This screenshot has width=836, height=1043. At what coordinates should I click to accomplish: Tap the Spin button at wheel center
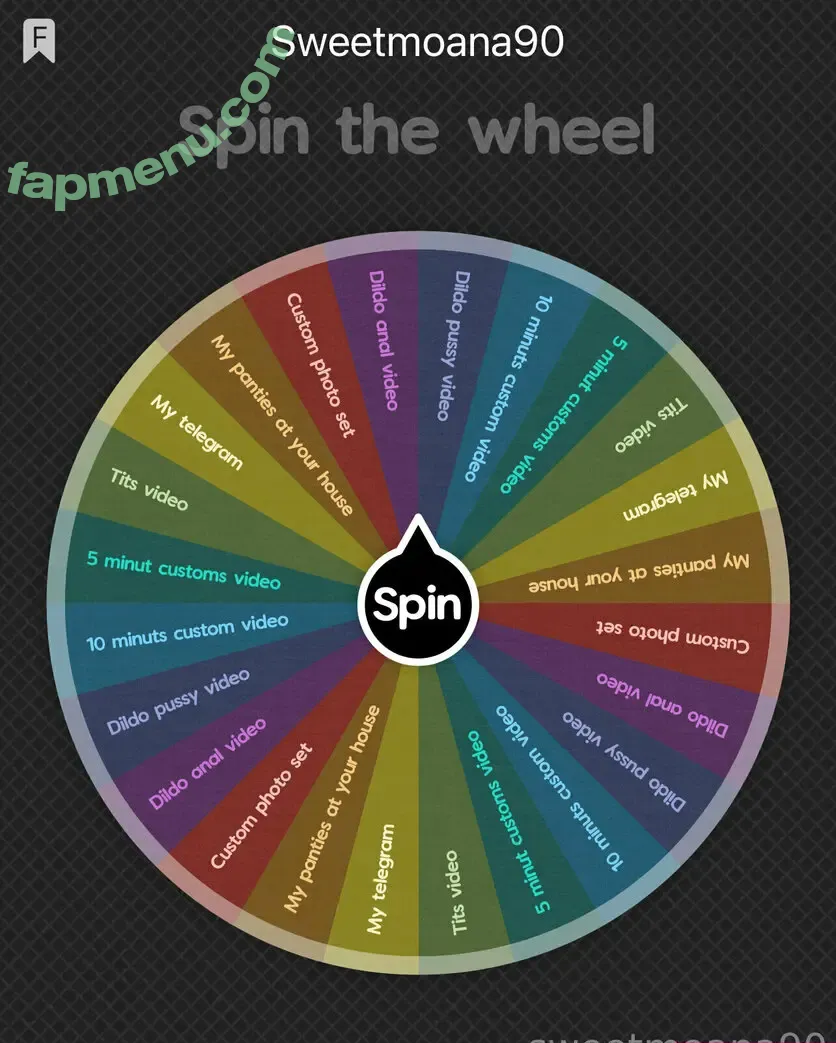418,603
